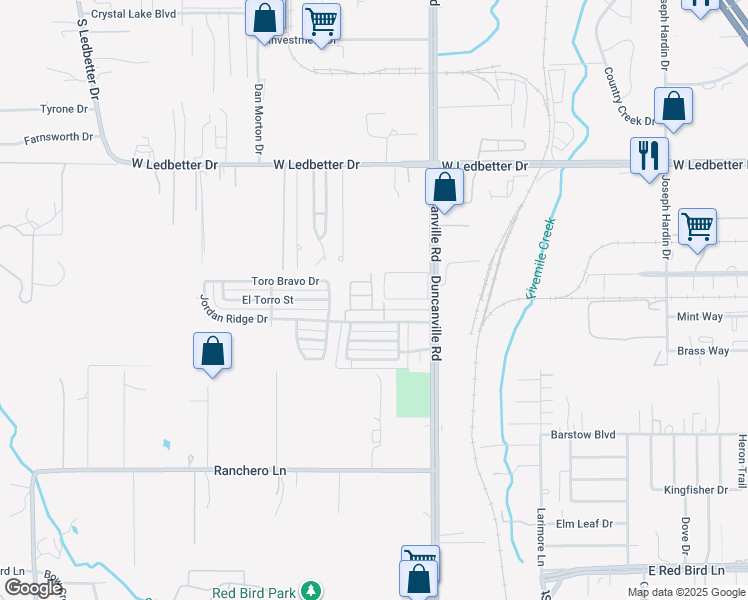Screen dimensions: 748x600
Task: Open the shopping bag marker near Country Creek Dr
Action: pyautogui.click(x=674, y=106)
